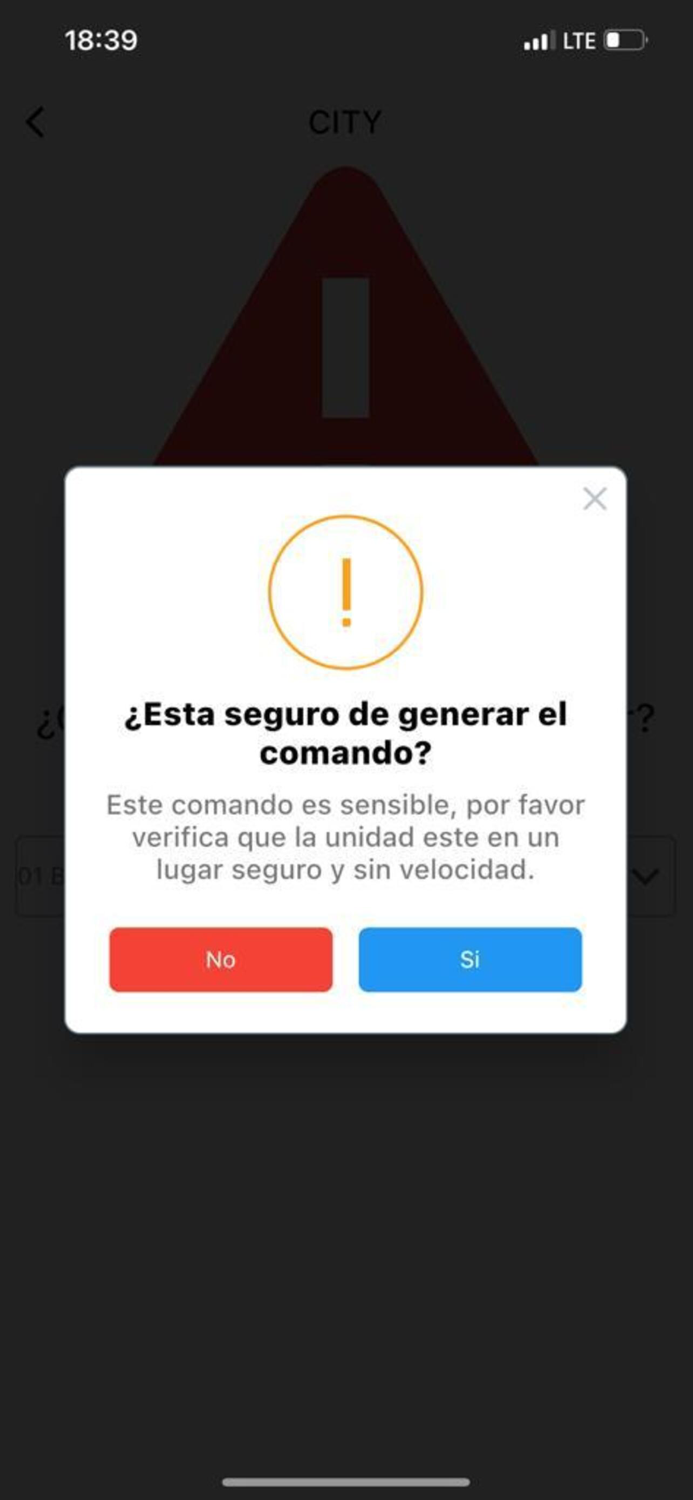Confirm the command with Si
This screenshot has height=1500, width=693.
(470, 959)
